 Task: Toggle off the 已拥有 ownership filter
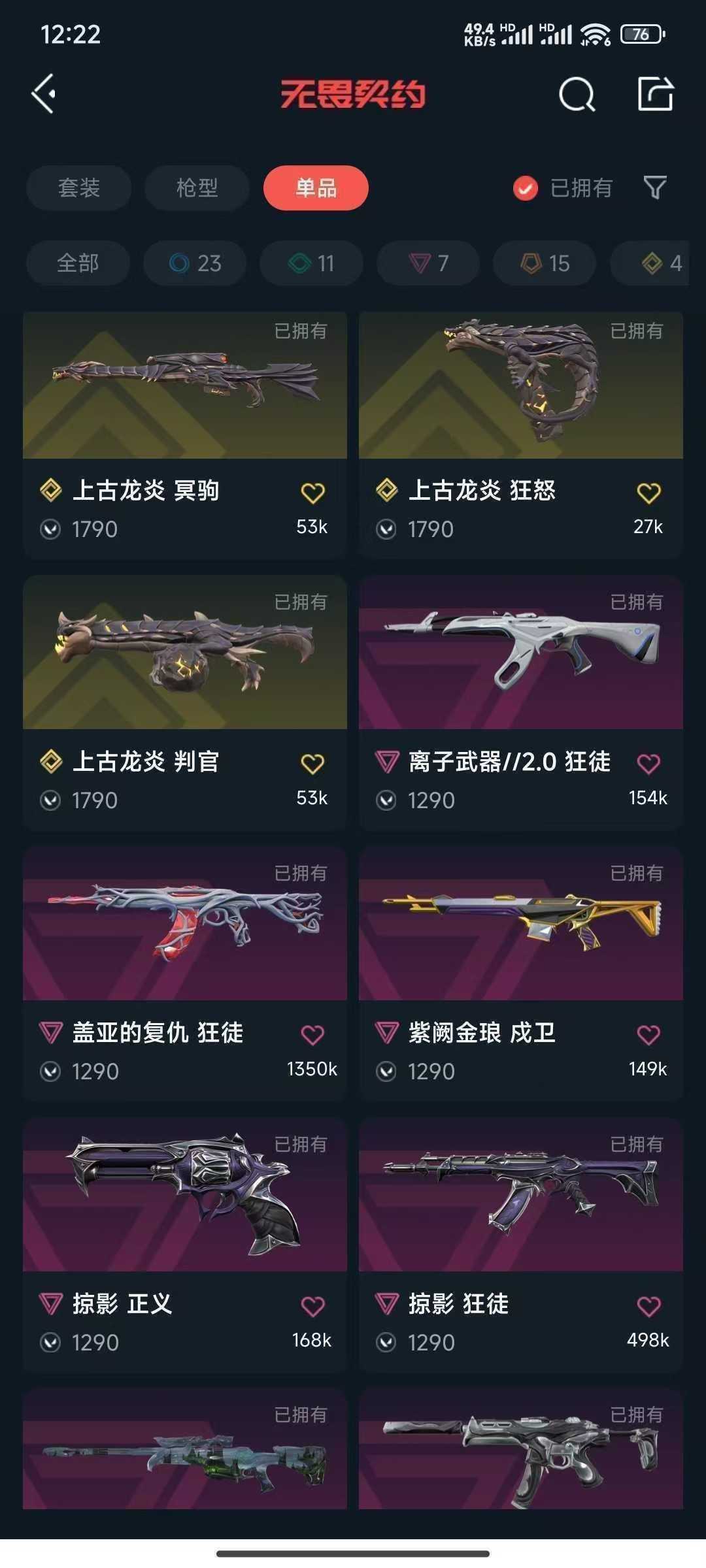[524, 188]
